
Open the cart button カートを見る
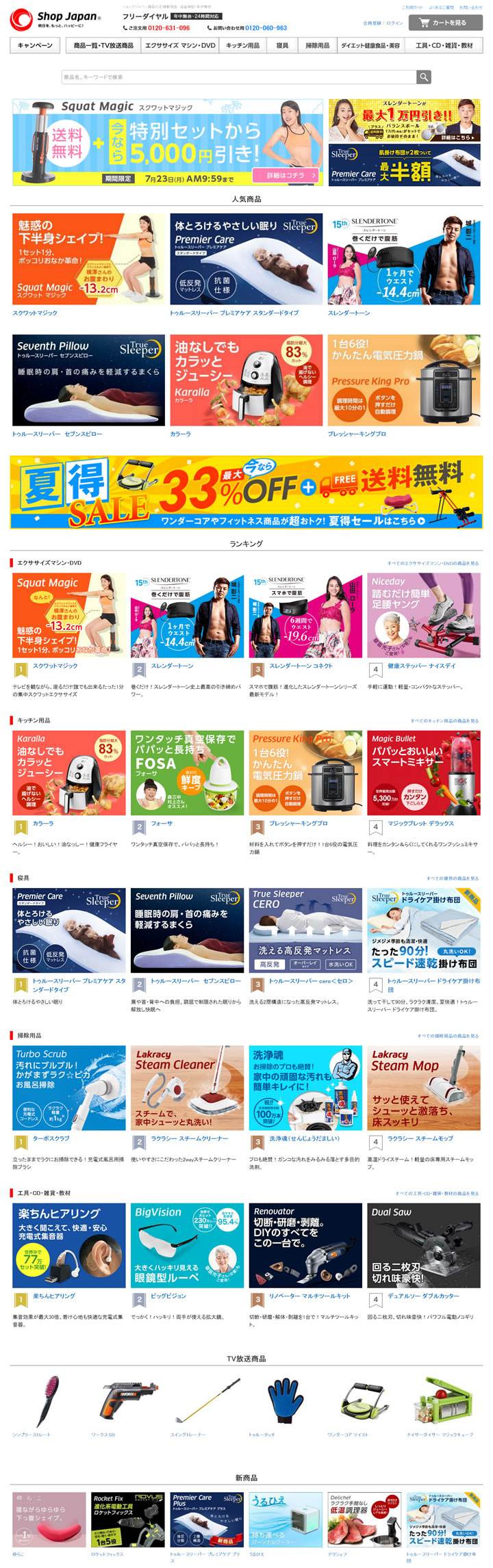click(x=445, y=23)
